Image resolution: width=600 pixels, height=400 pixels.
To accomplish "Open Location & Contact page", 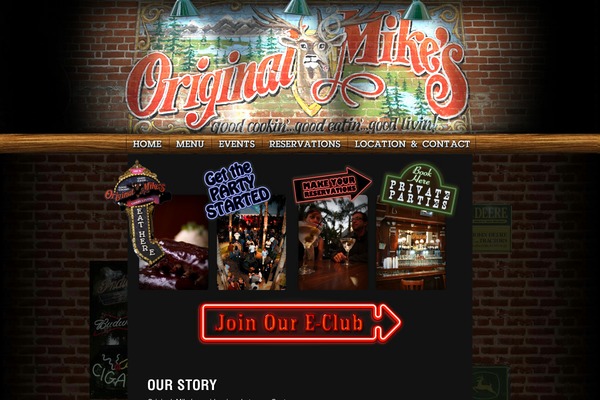I will click(x=412, y=144).
